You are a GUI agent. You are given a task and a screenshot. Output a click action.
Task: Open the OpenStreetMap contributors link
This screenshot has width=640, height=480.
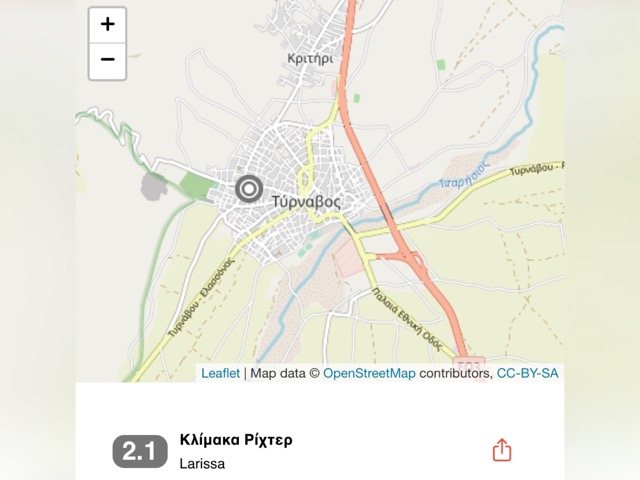pyautogui.click(x=368, y=373)
